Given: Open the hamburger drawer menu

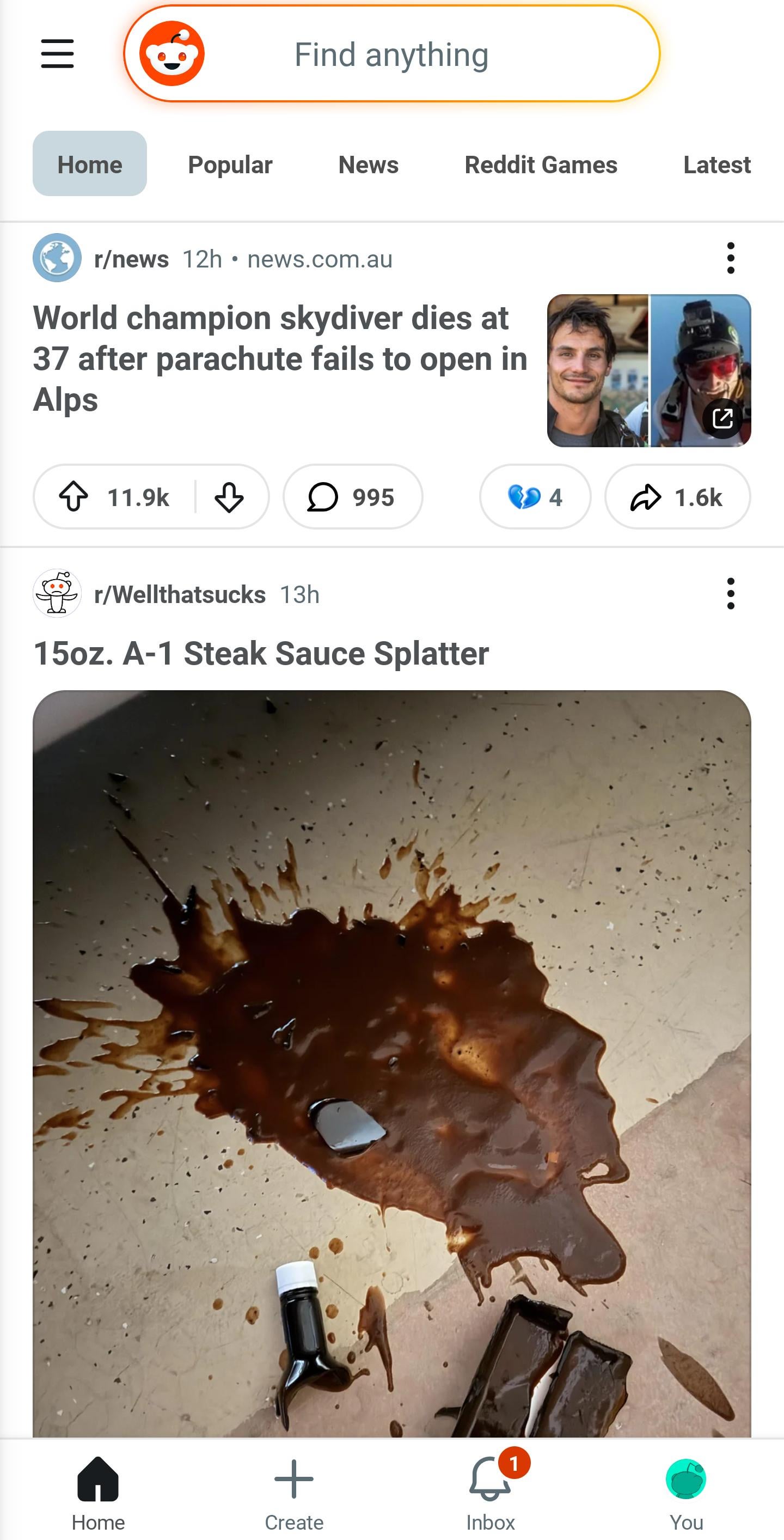Looking at the screenshot, I should pos(57,54).
